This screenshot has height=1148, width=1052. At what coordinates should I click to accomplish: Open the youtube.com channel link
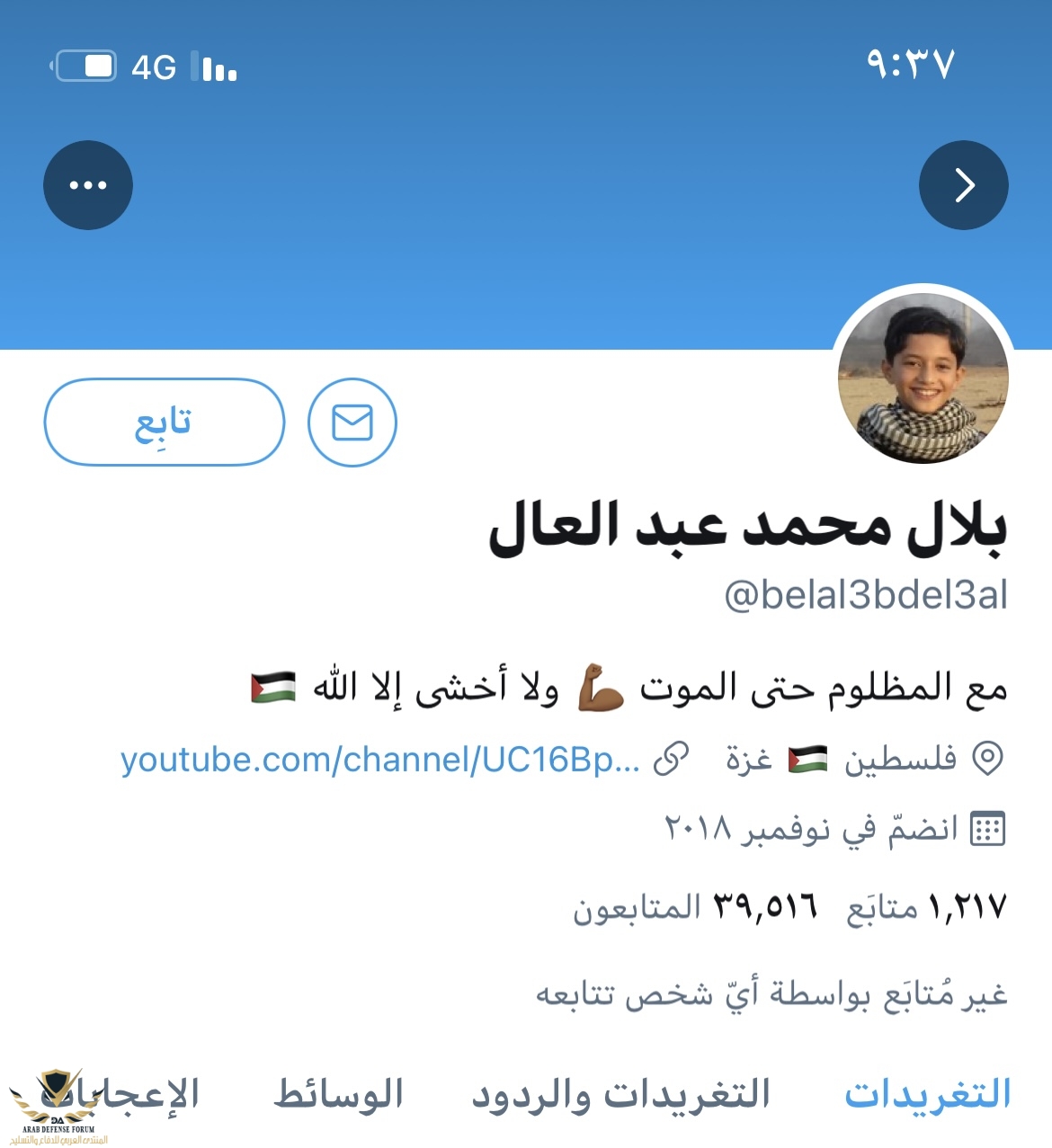point(381,761)
